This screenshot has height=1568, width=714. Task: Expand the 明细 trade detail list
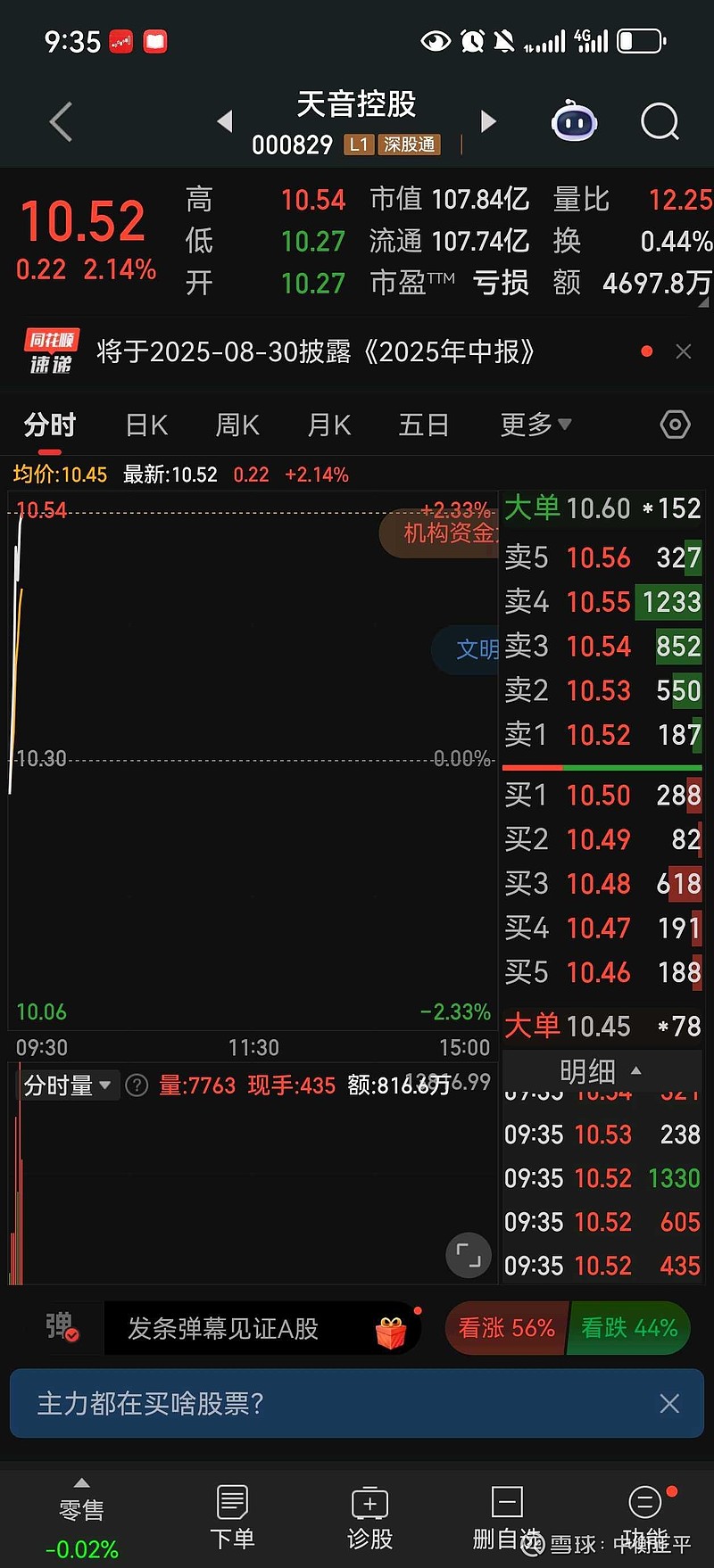[601, 1070]
